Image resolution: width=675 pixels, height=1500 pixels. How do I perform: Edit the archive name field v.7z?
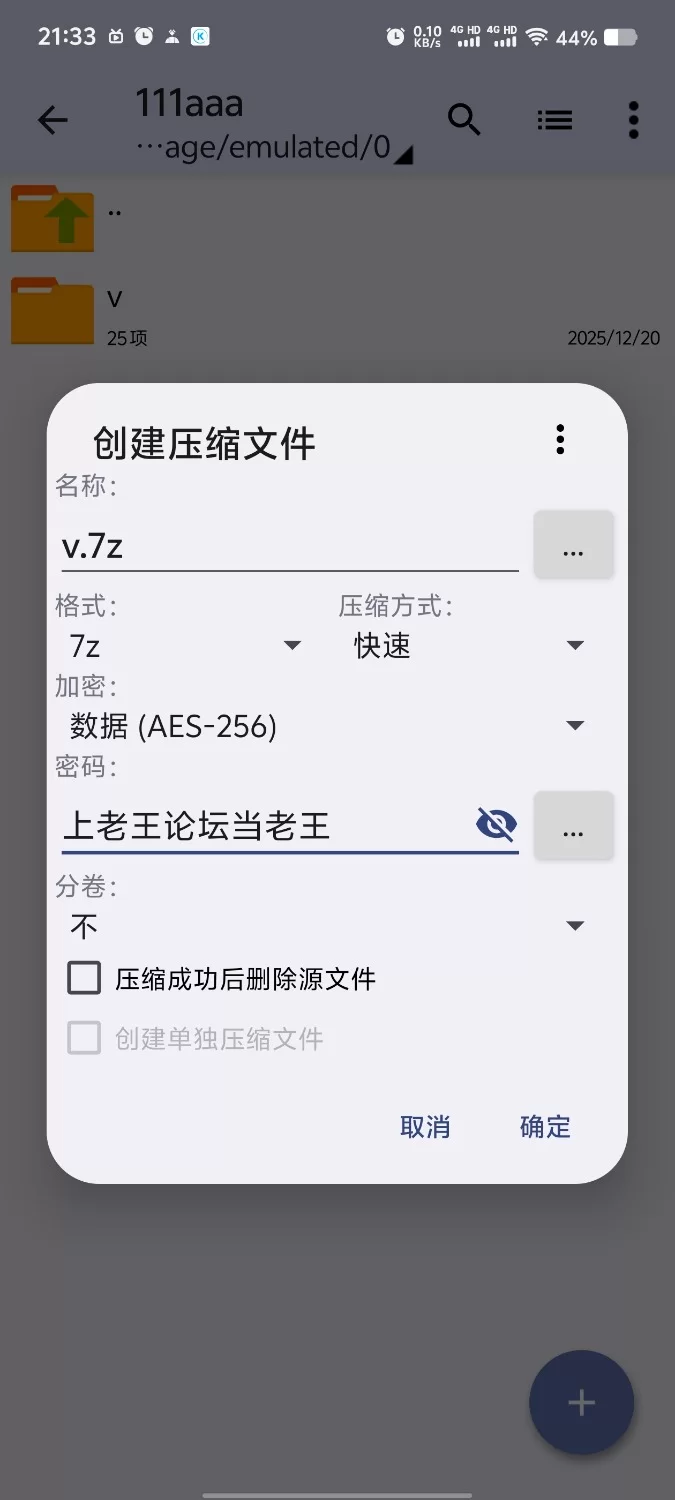pyautogui.click(x=288, y=546)
